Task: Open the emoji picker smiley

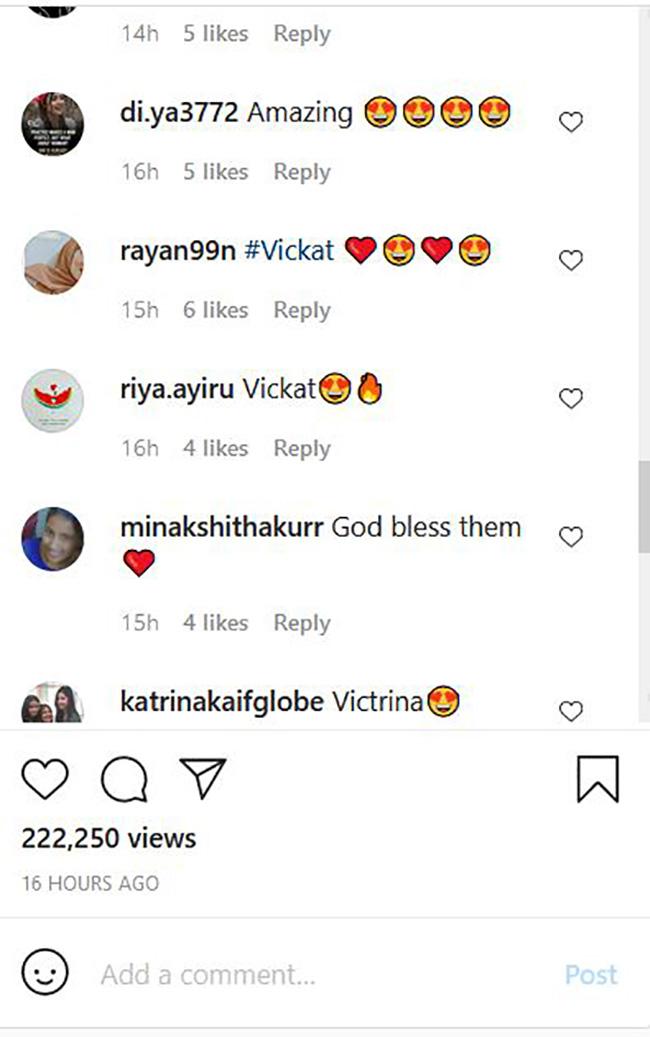Action: 45,973
